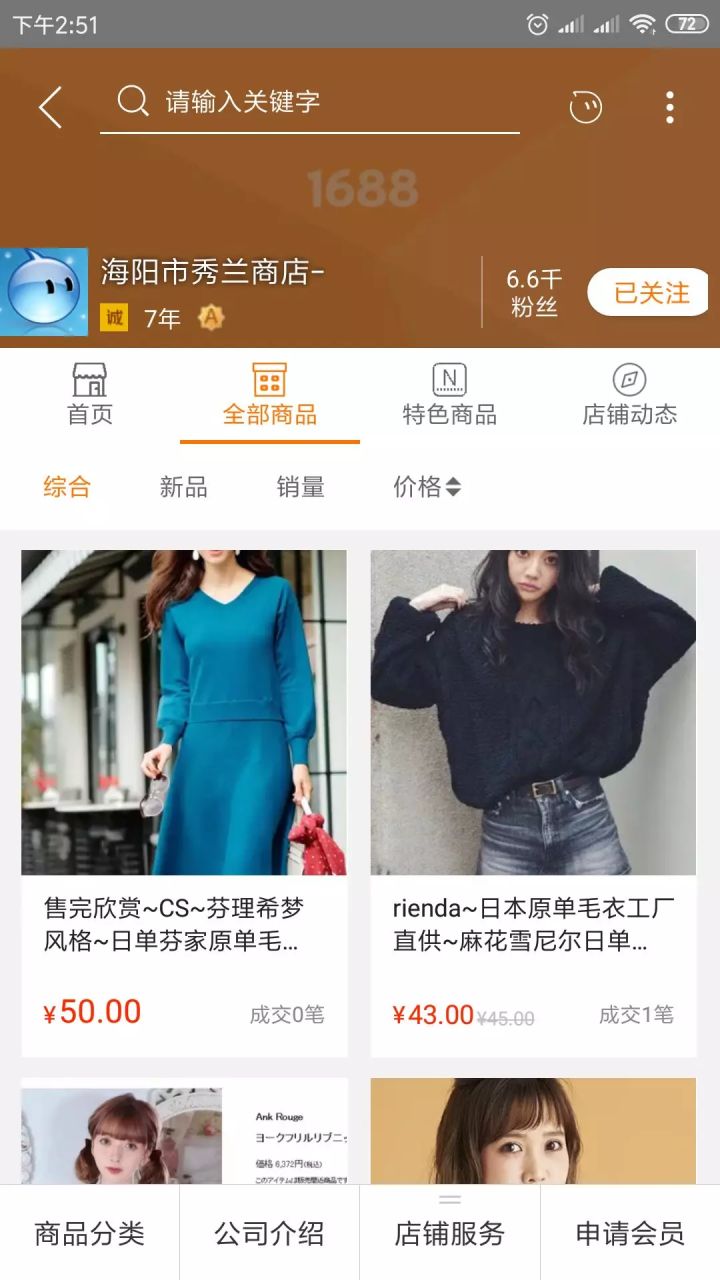Open search history via the clock icon
Image resolution: width=720 pixels, height=1280 pixels.
click(x=585, y=105)
